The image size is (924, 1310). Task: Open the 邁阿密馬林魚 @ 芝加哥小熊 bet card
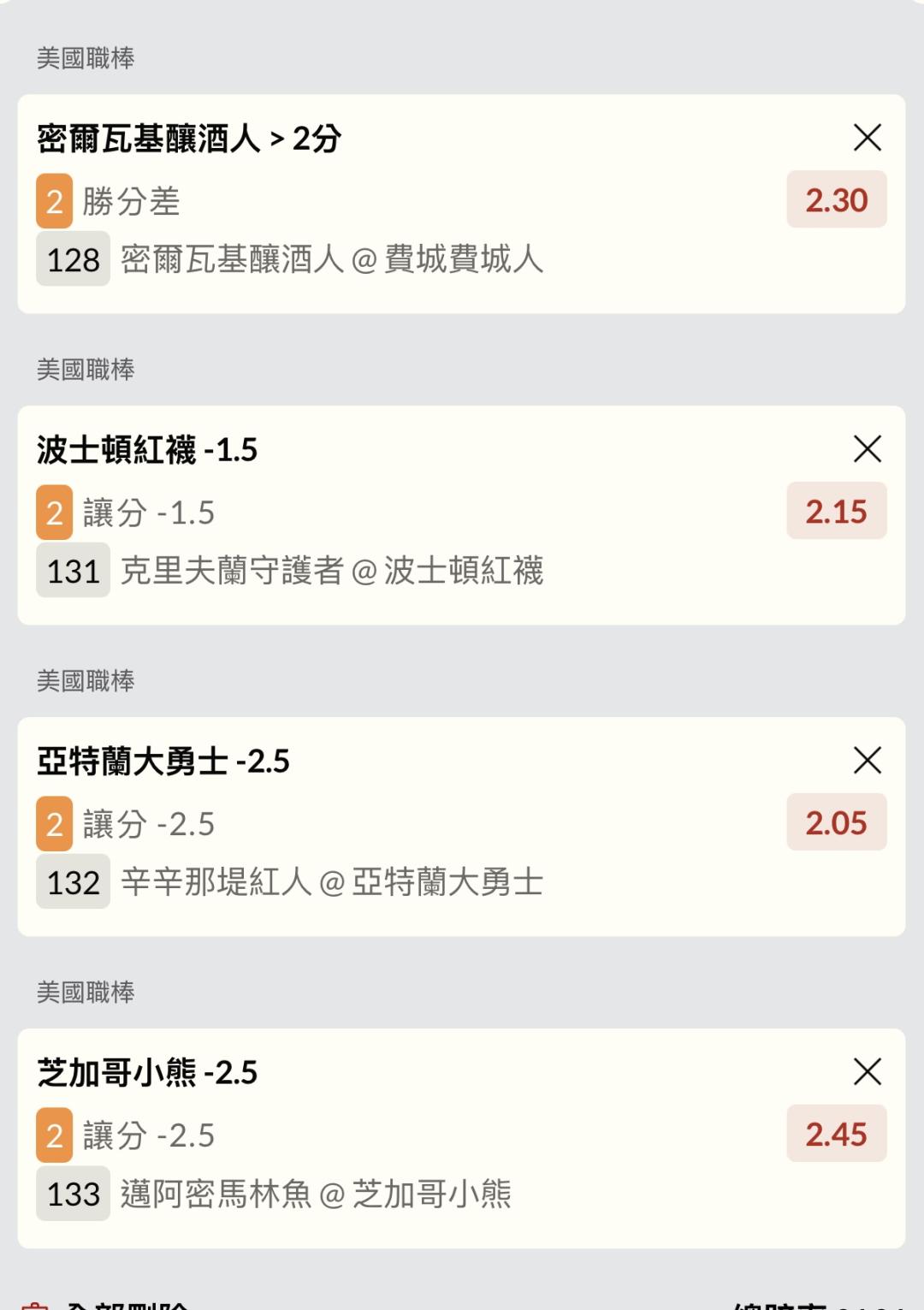(461, 1138)
